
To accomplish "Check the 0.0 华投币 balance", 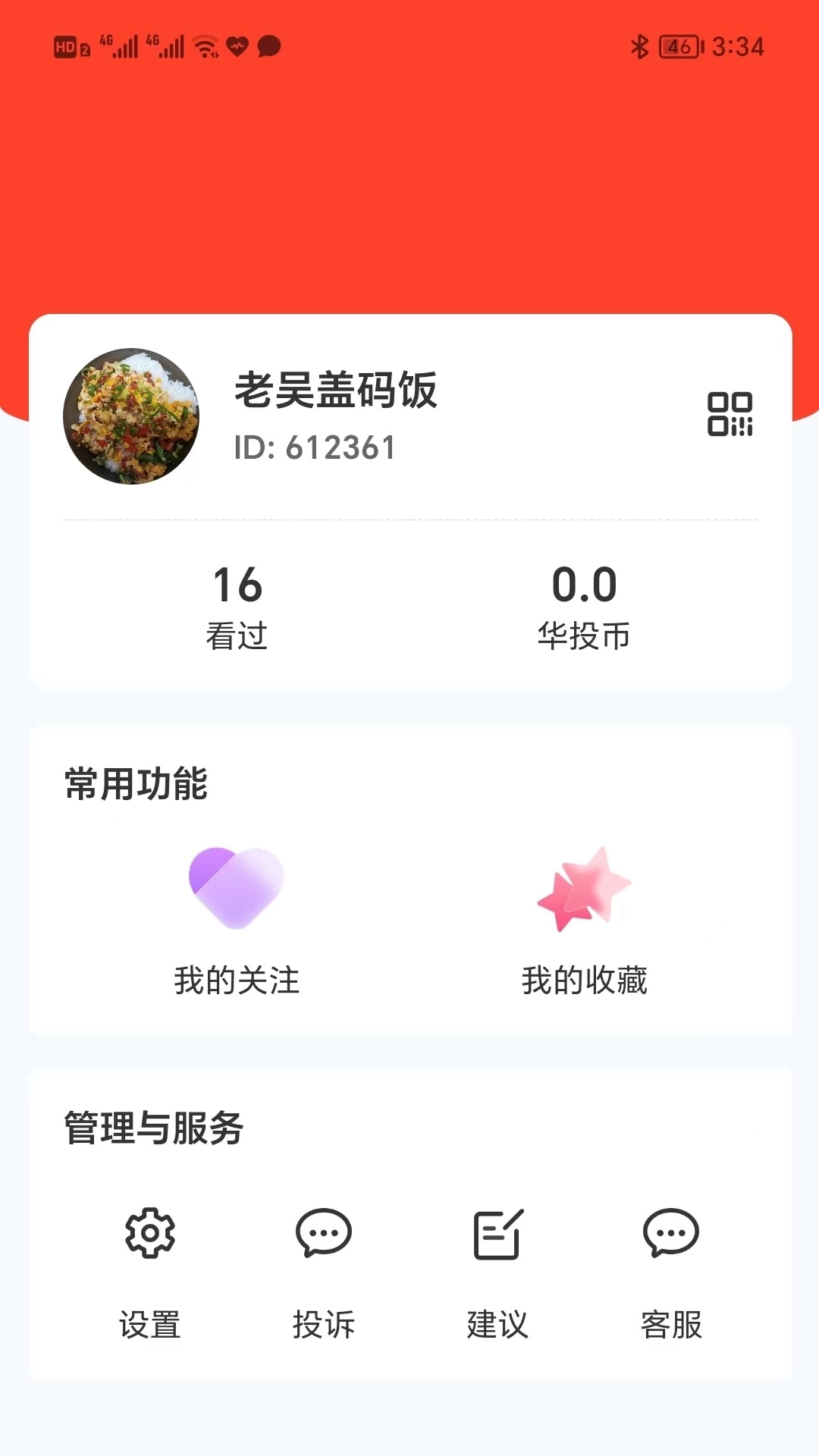I will pyautogui.click(x=585, y=603).
